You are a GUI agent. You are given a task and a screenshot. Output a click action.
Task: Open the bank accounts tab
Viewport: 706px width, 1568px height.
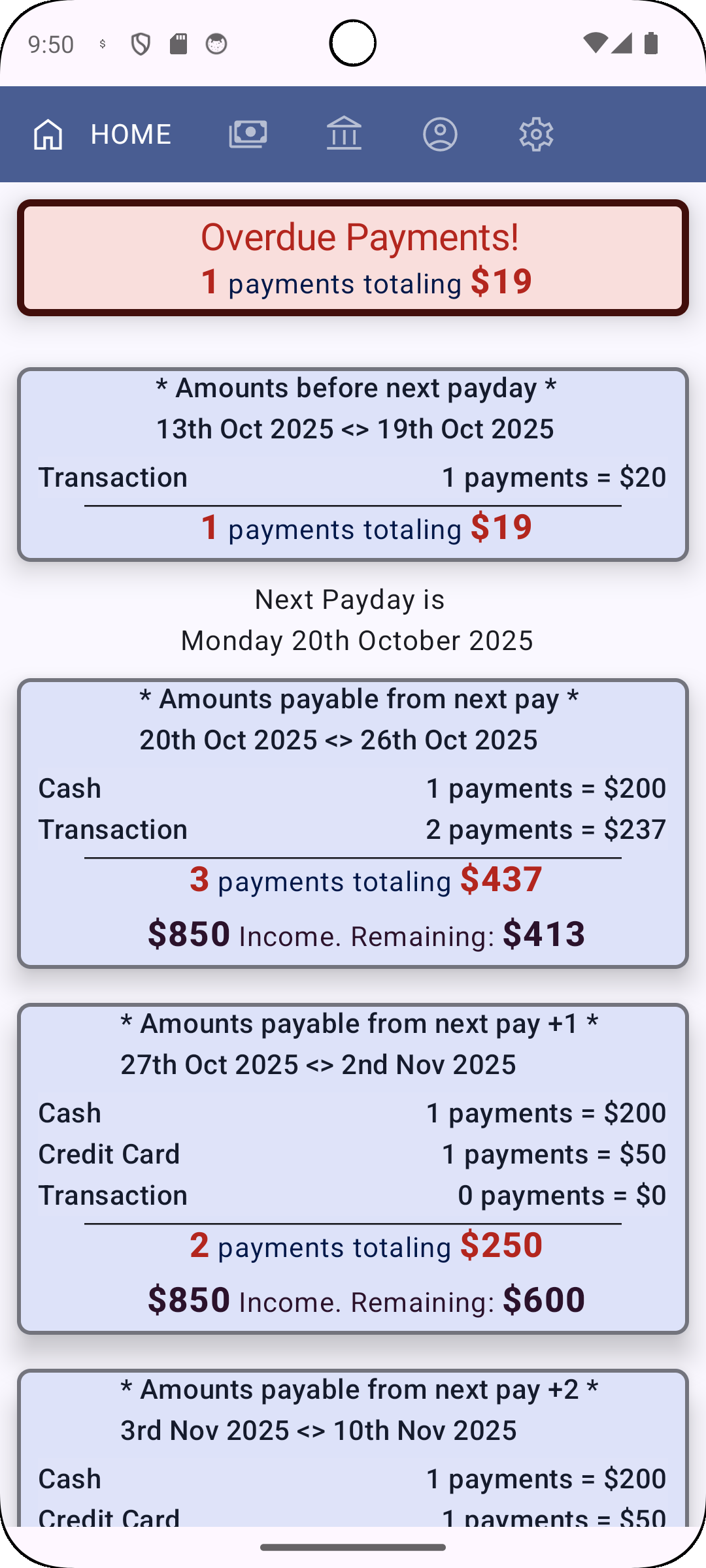(x=344, y=135)
